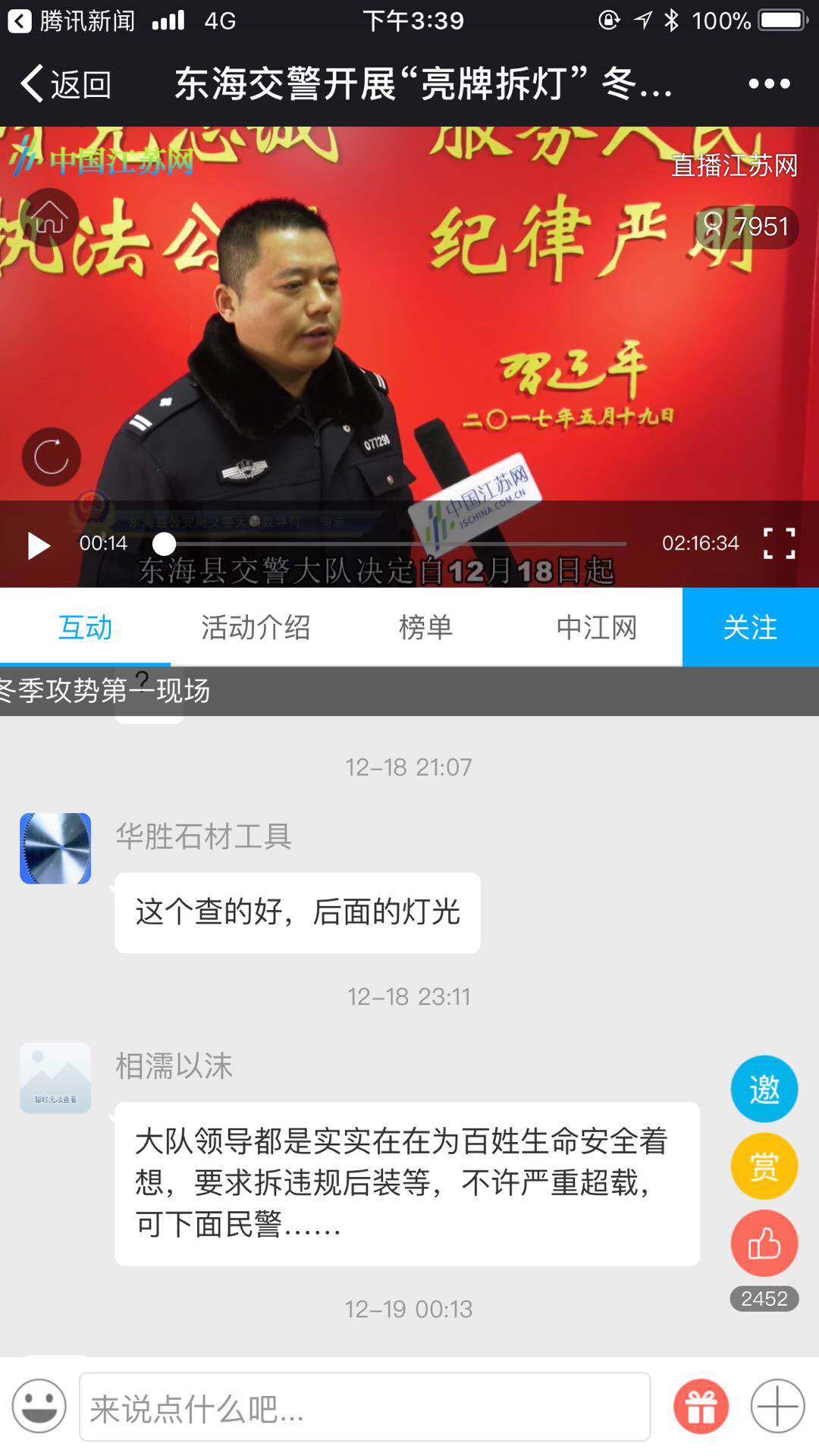Tap the home icon on the video
This screenshot has width=819, height=1456.
(50, 218)
